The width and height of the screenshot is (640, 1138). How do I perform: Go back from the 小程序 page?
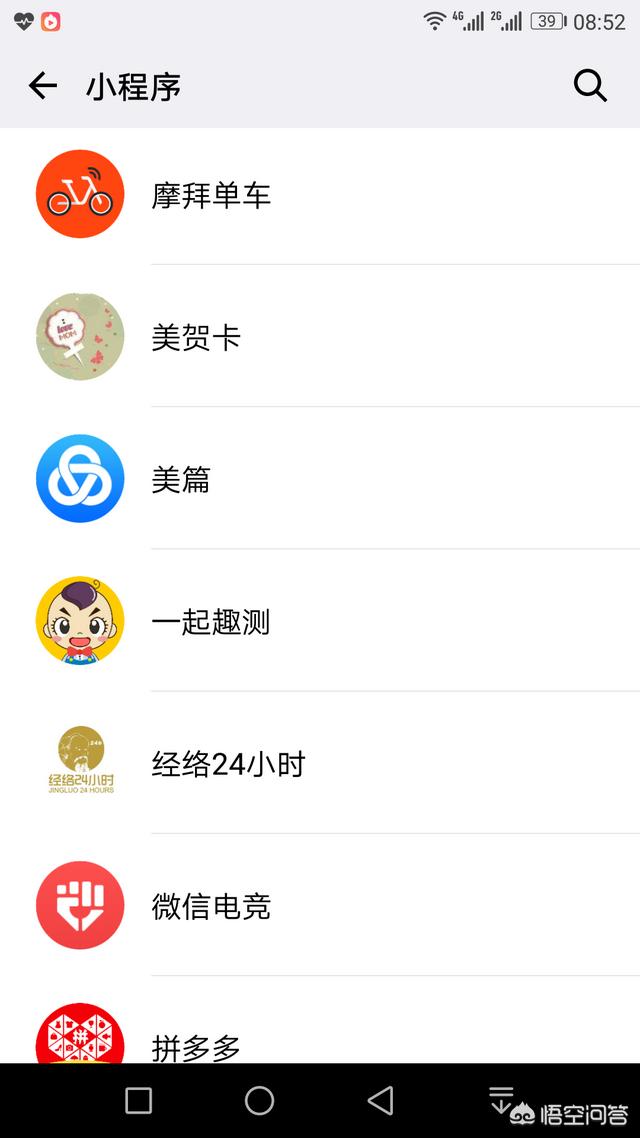[x=43, y=87]
